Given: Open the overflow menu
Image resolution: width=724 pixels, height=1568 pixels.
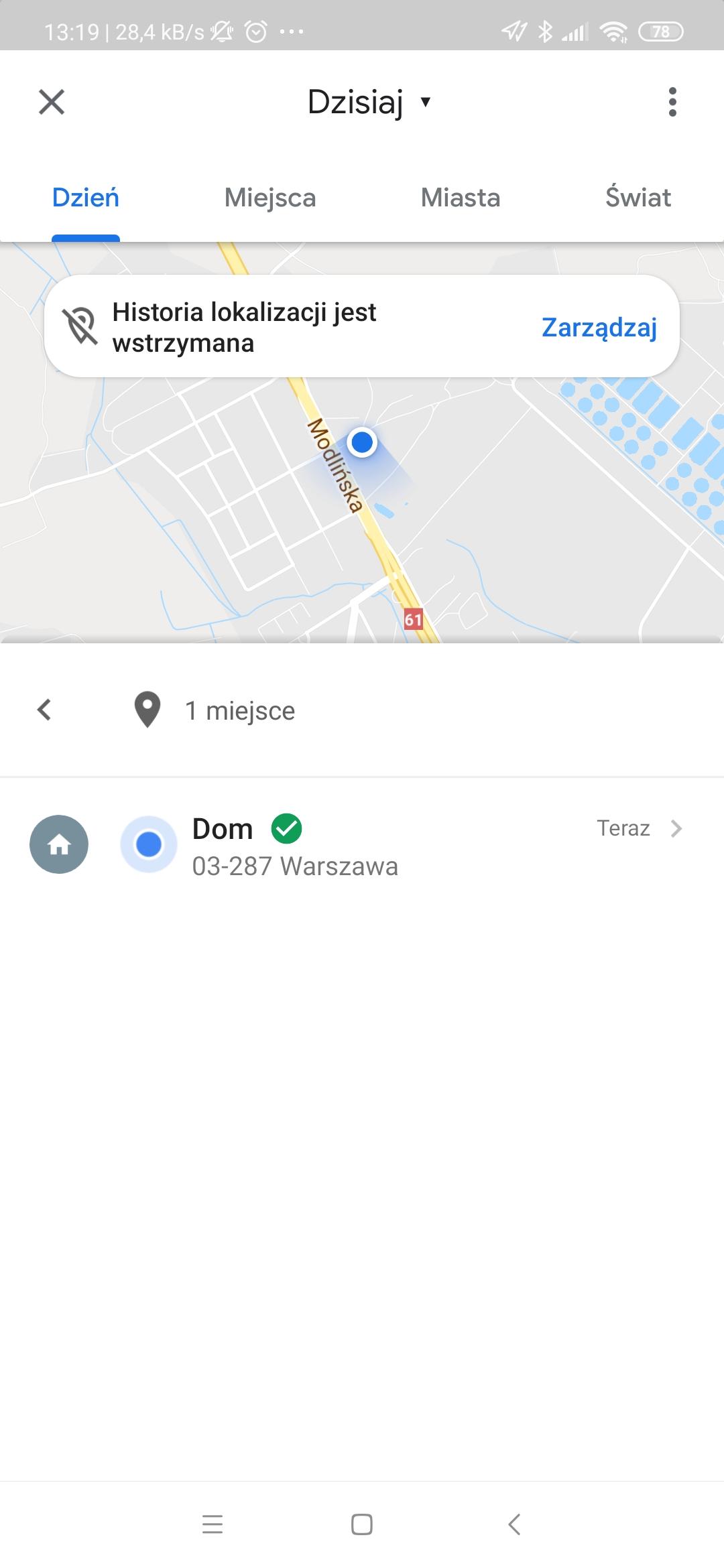Looking at the screenshot, I should 672,103.
